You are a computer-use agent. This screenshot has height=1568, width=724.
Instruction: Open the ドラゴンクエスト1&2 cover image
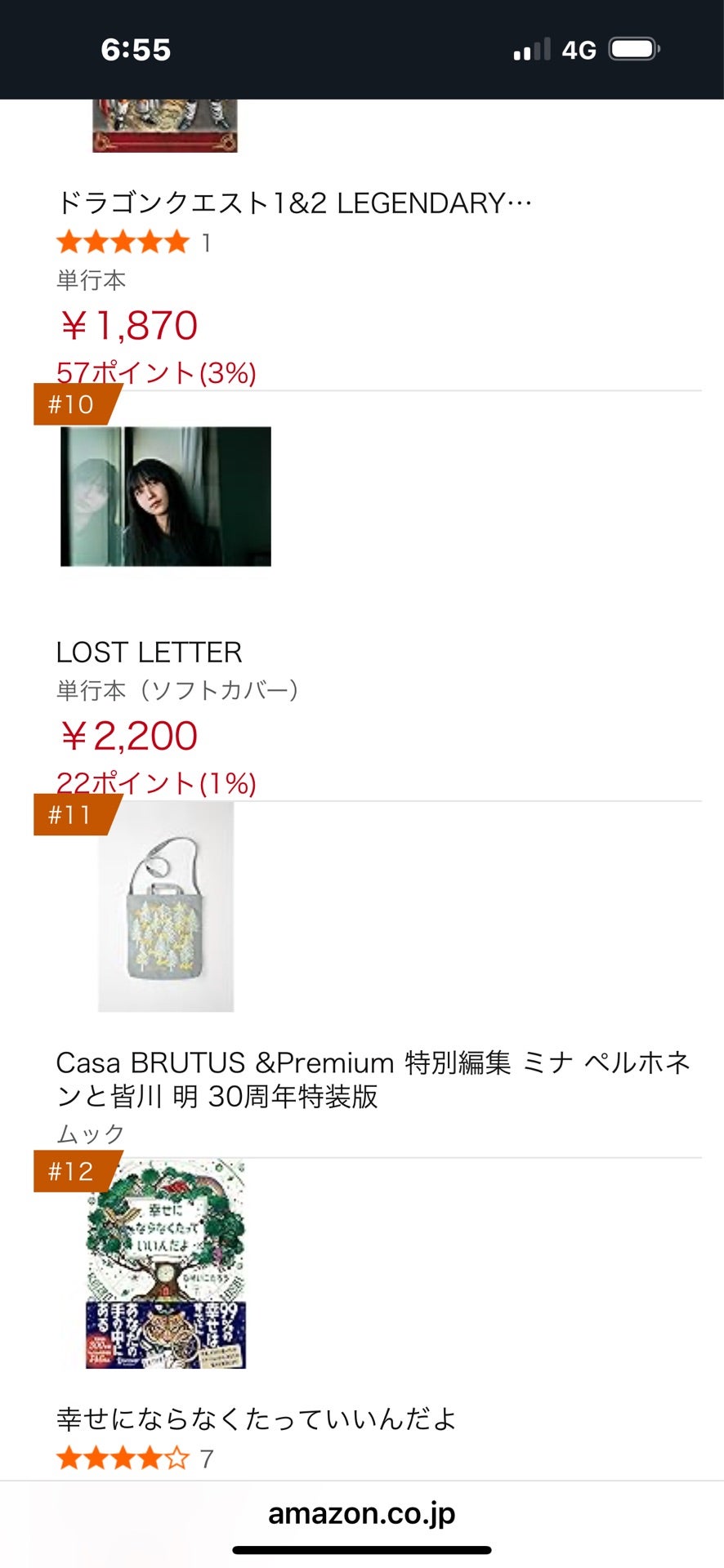[165, 126]
